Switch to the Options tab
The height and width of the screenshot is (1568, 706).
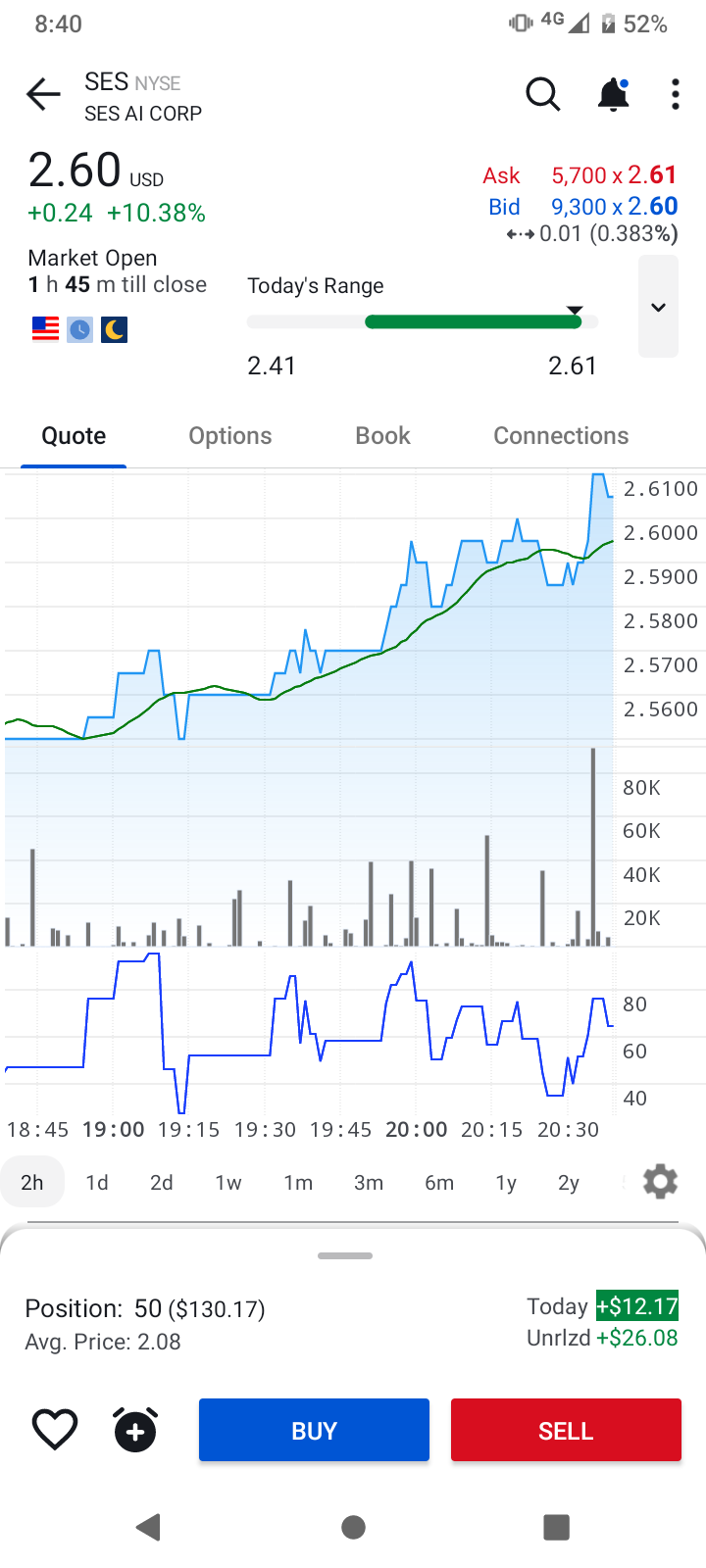coord(230,436)
